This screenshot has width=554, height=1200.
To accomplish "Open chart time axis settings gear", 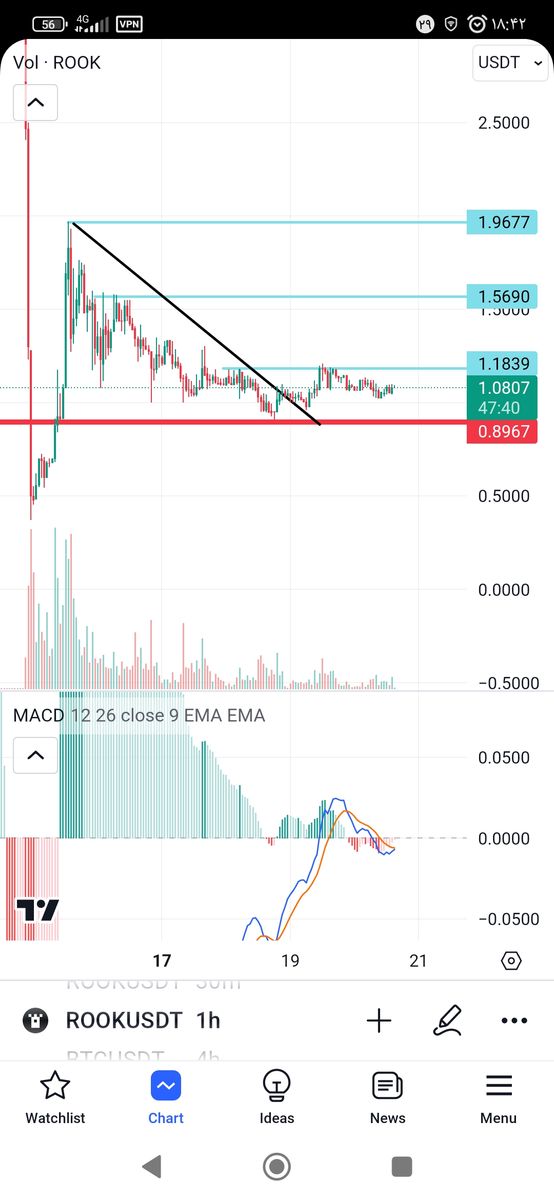I will click(511, 961).
